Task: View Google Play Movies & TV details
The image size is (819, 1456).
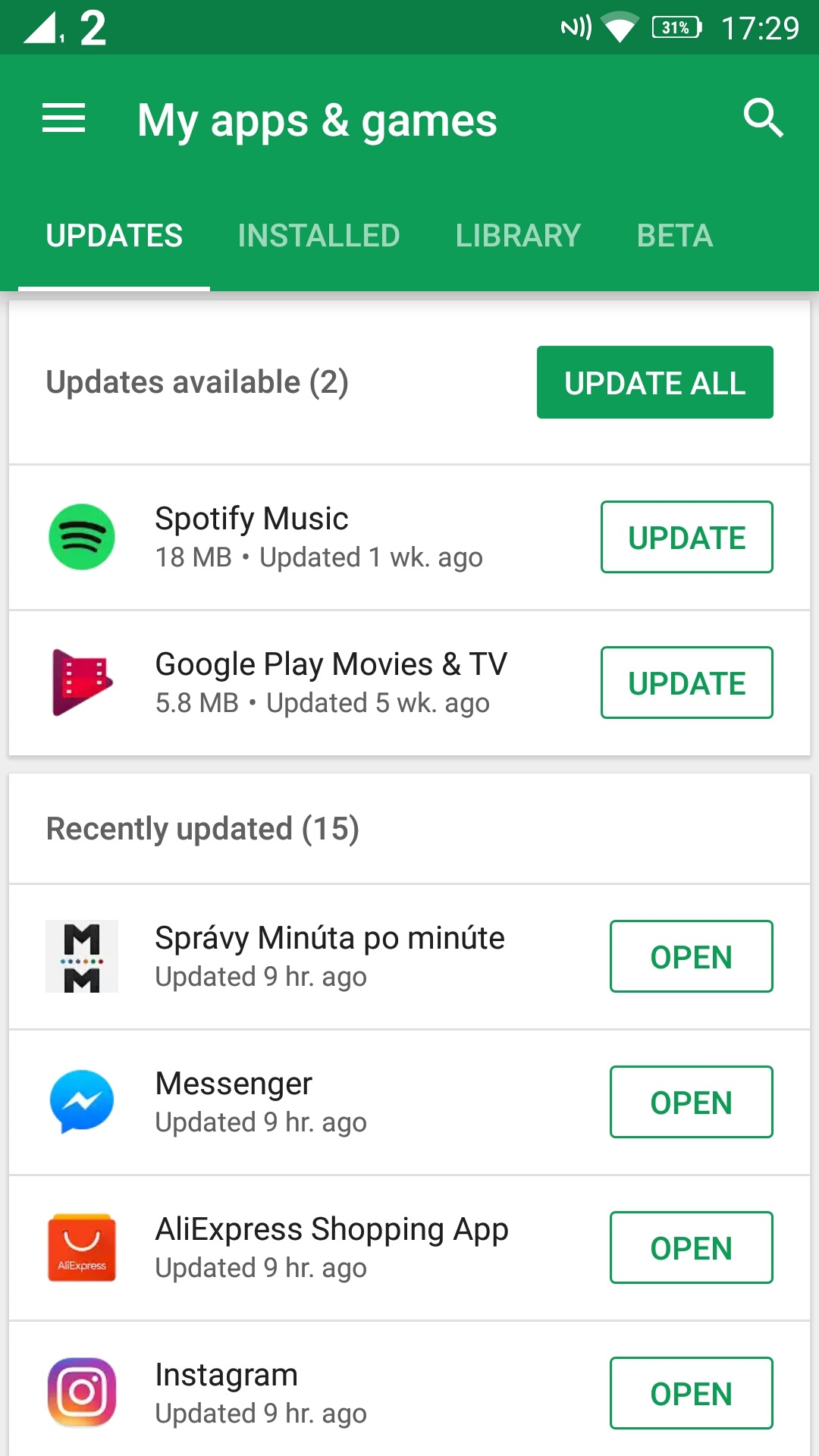Action: pyautogui.click(x=303, y=682)
